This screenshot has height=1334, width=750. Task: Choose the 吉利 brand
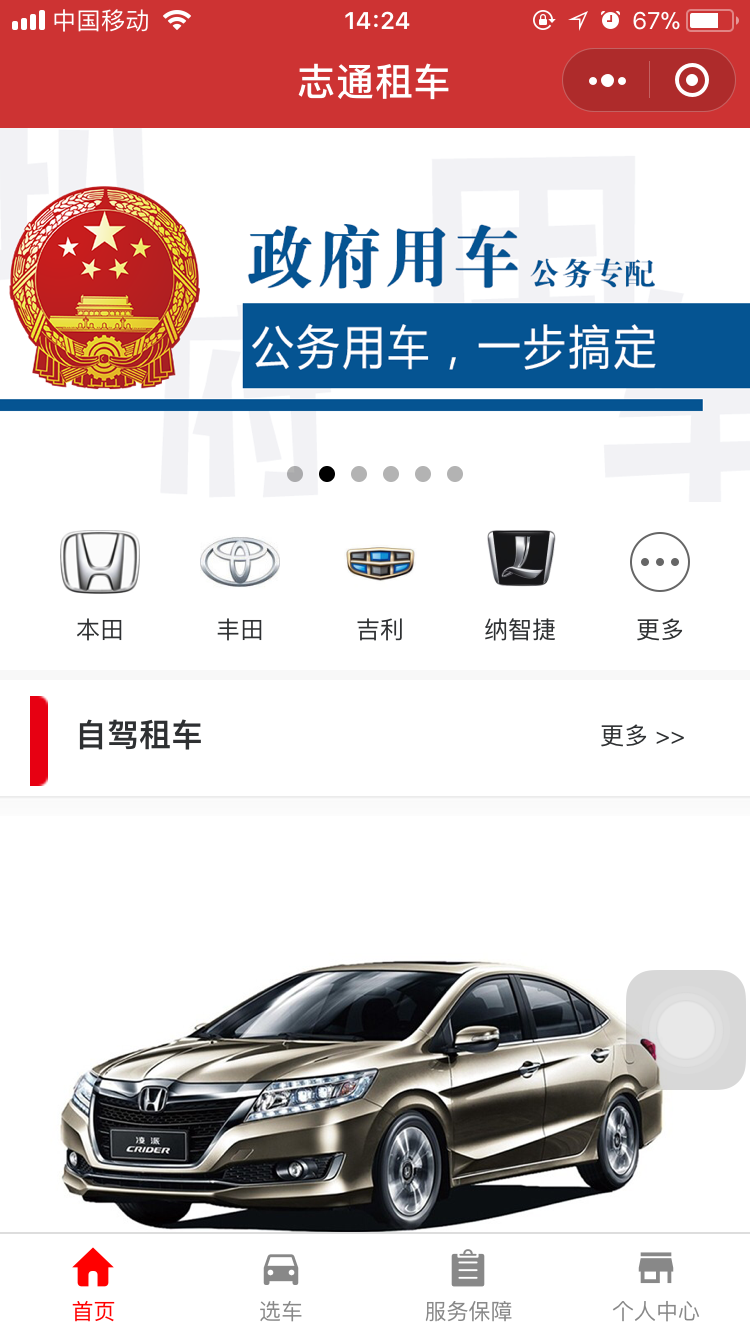pos(380,585)
